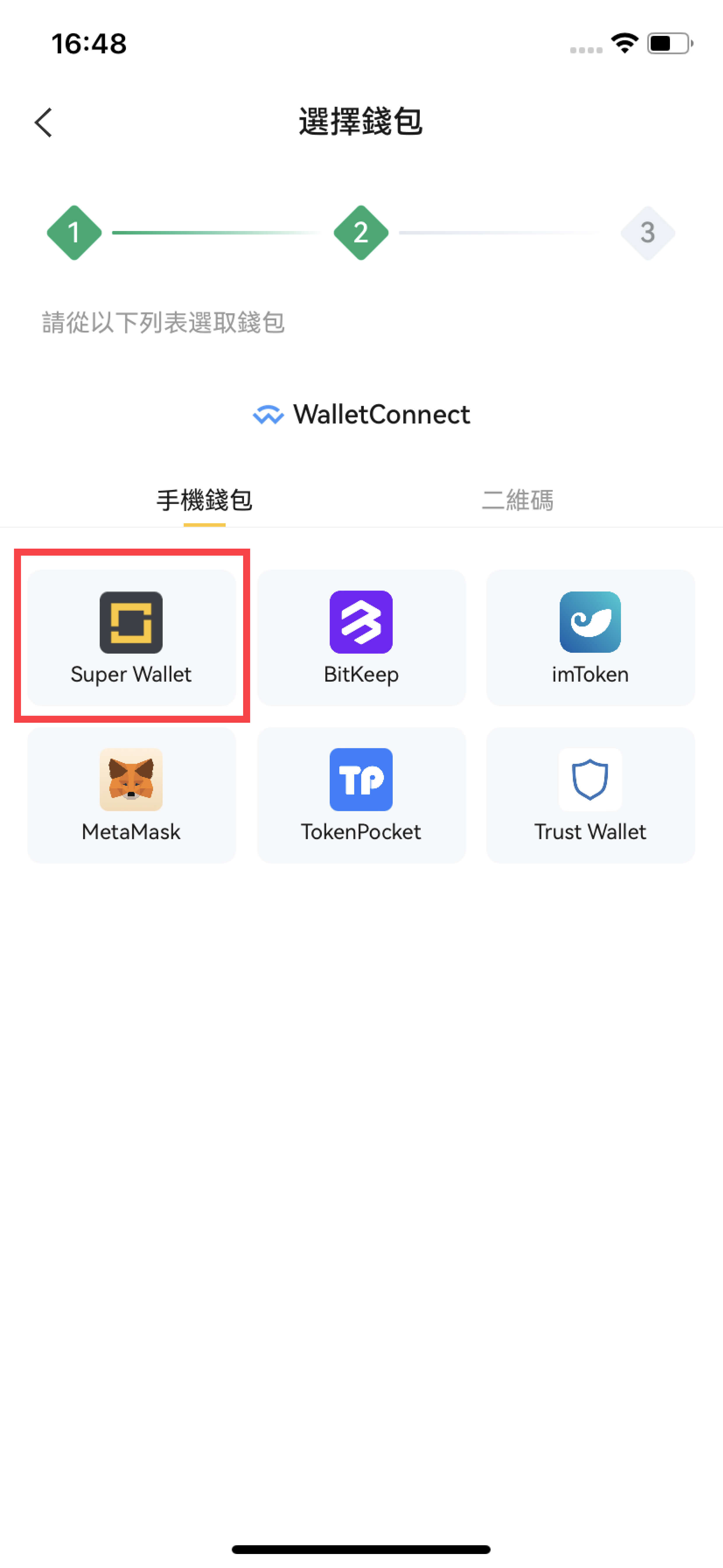Screen dimensions: 723x1568
Task: Switch to the 二維碼 tab
Action: click(x=517, y=500)
